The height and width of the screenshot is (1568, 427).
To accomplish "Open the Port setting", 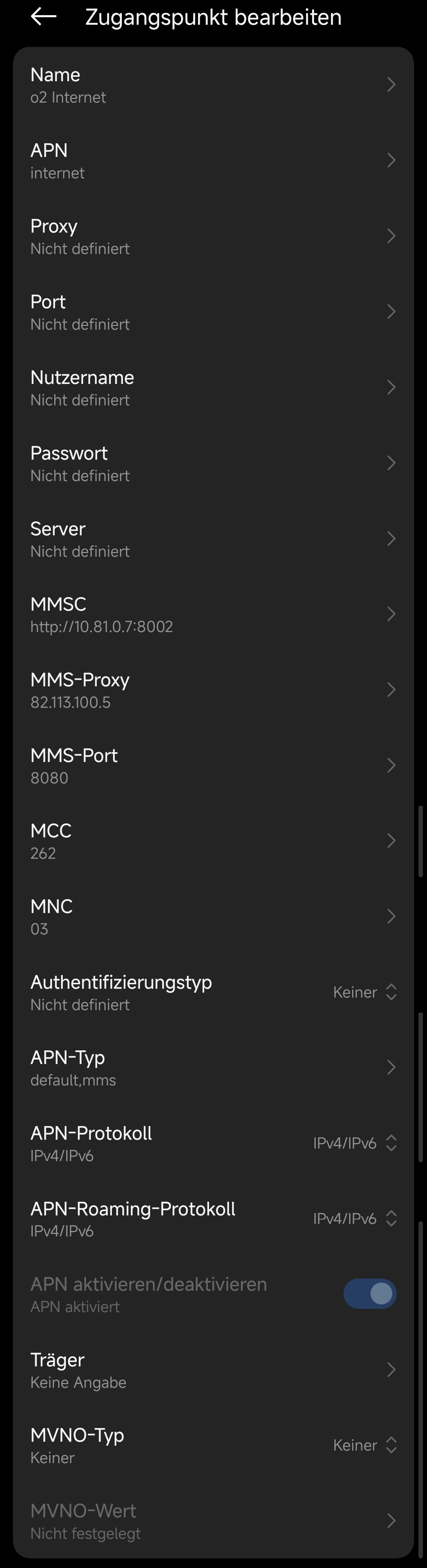I will [213, 312].
